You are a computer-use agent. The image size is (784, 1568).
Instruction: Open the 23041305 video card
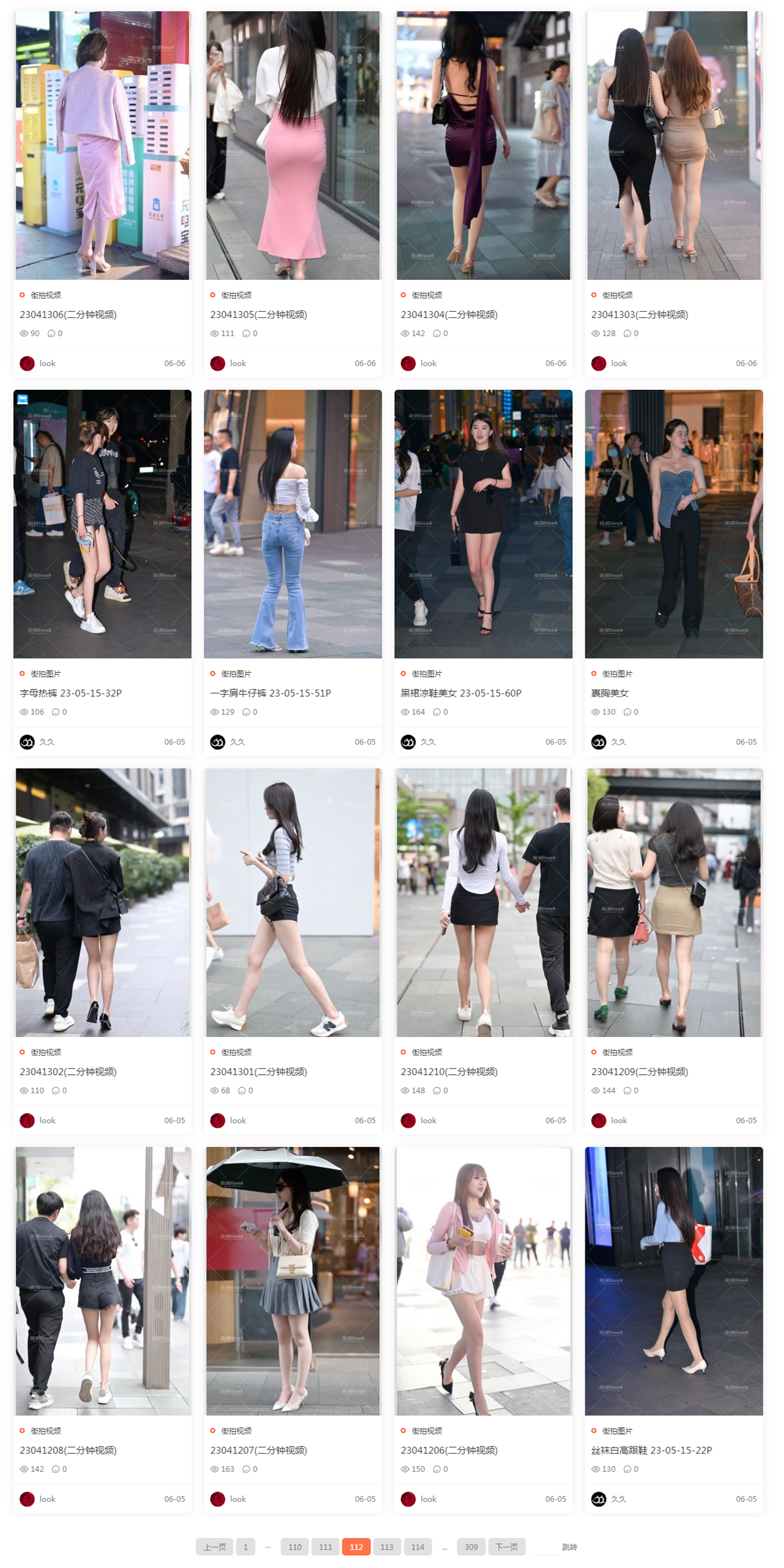259,314
